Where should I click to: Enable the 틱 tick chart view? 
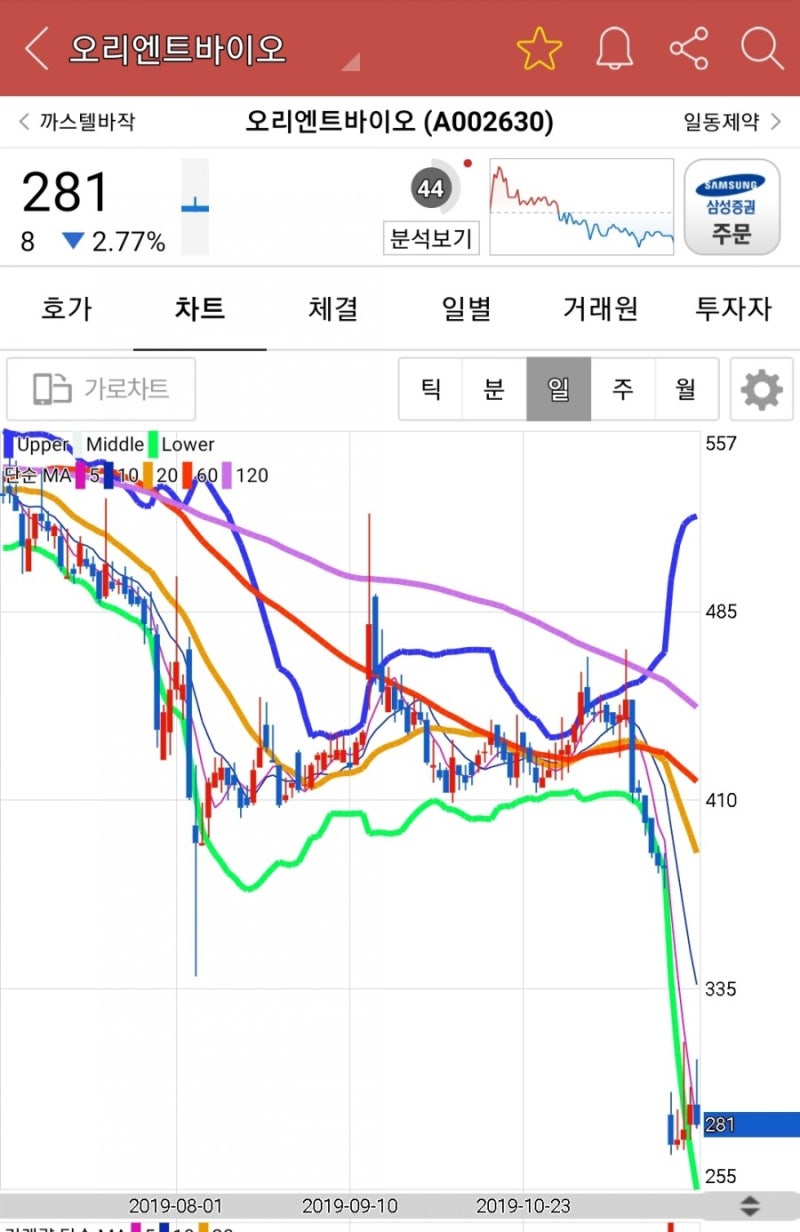(430, 391)
